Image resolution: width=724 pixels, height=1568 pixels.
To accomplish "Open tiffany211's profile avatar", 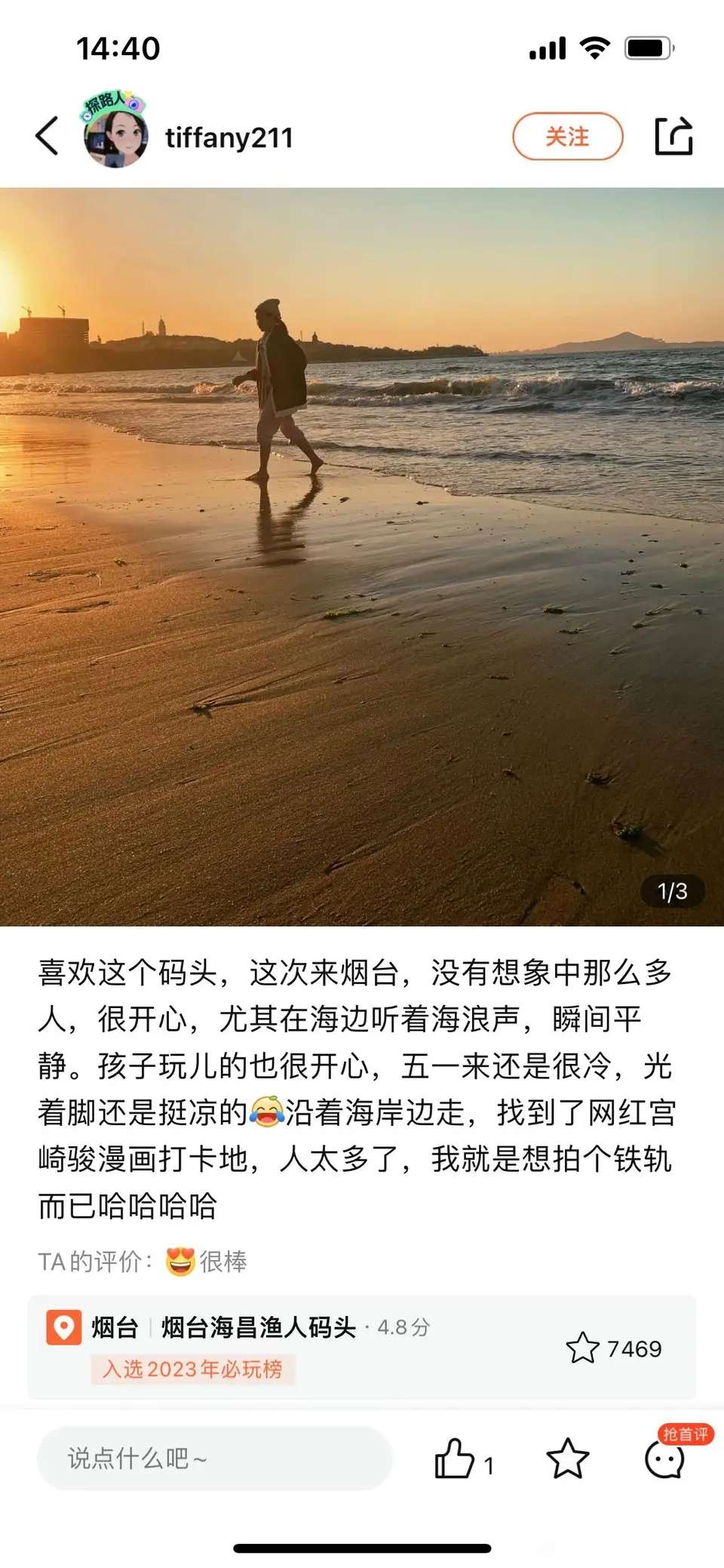I will click(x=115, y=131).
